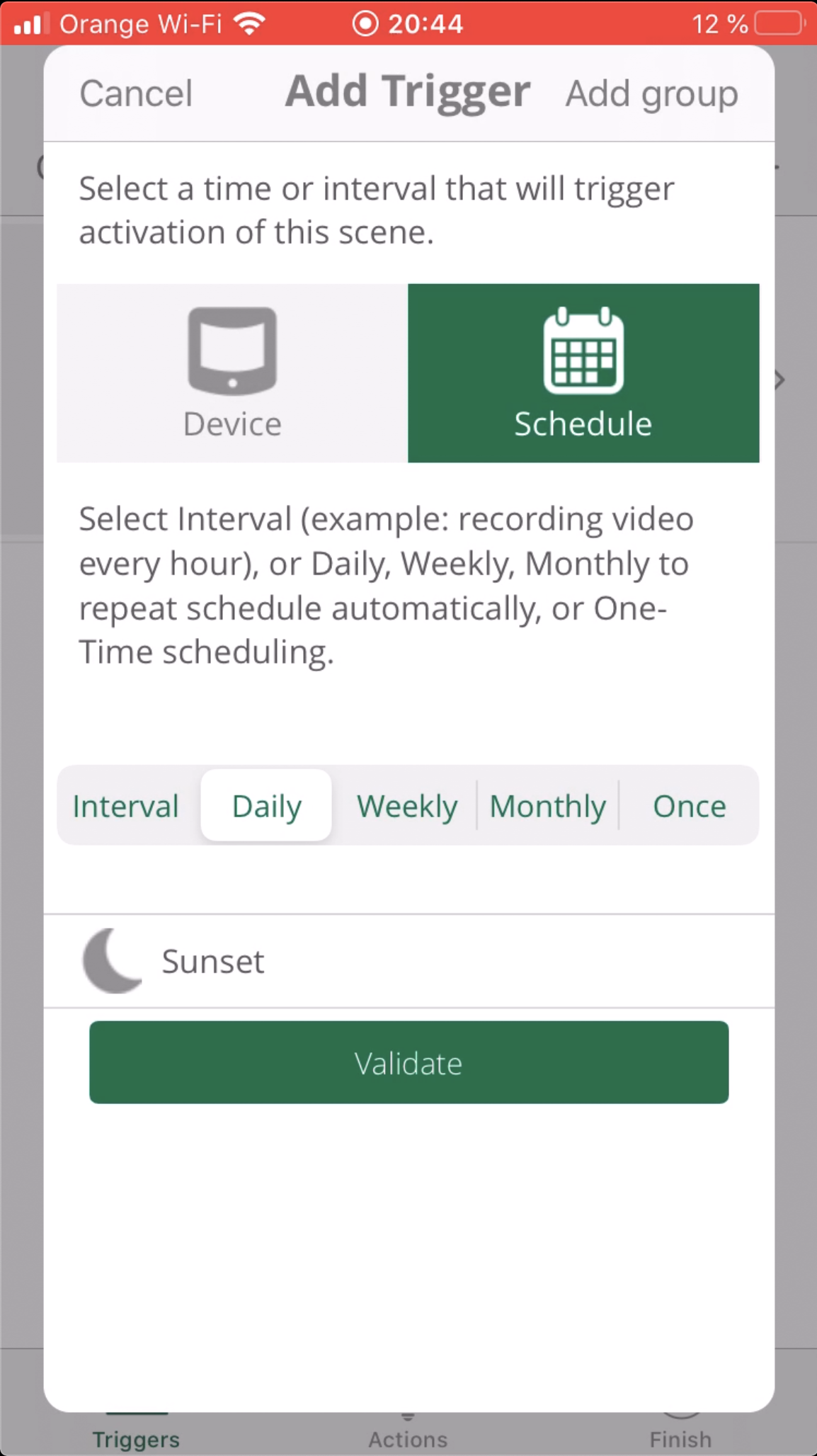This screenshot has height=1456, width=817.
Task: Switch to Interval scheduling
Action: point(126,806)
